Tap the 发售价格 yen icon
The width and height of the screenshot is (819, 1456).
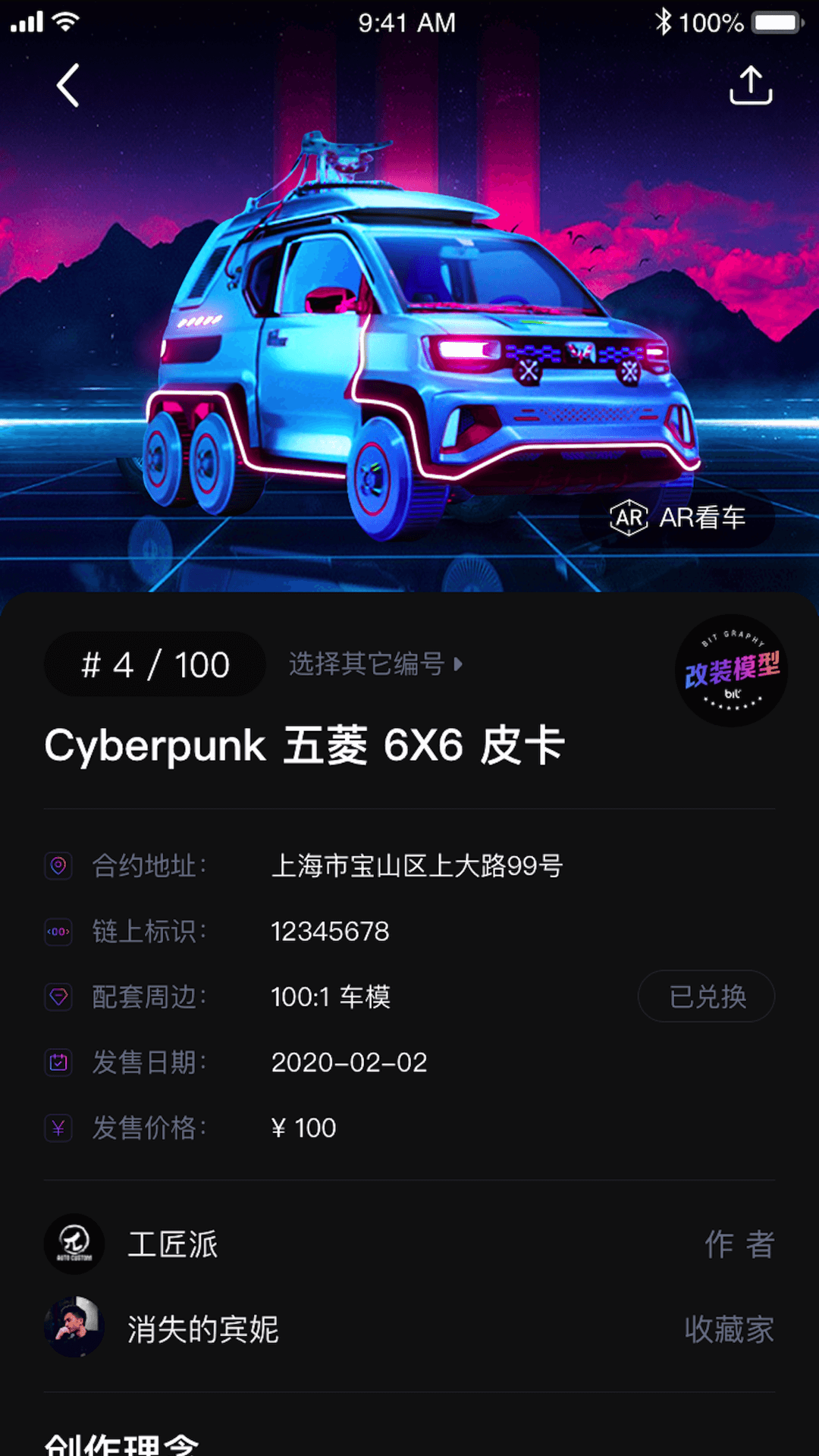click(x=58, y=1128)
